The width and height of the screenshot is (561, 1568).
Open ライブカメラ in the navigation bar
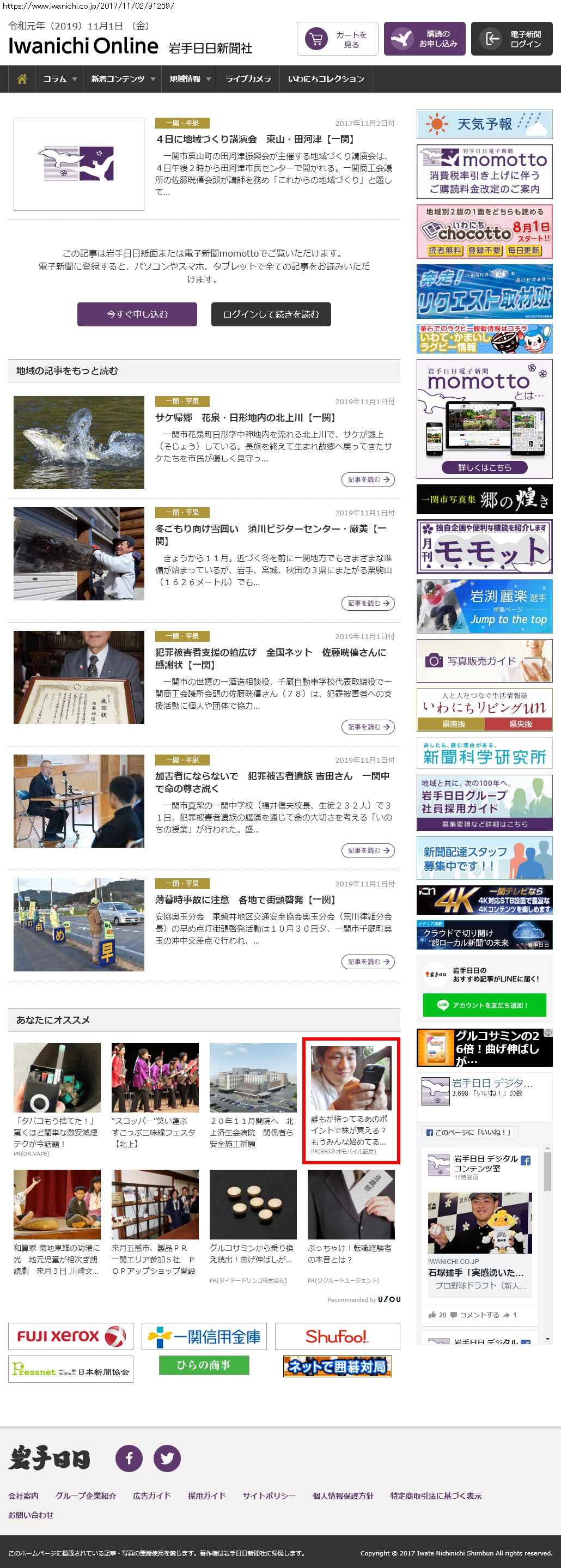pyautogui.click(x=248, y=79)
